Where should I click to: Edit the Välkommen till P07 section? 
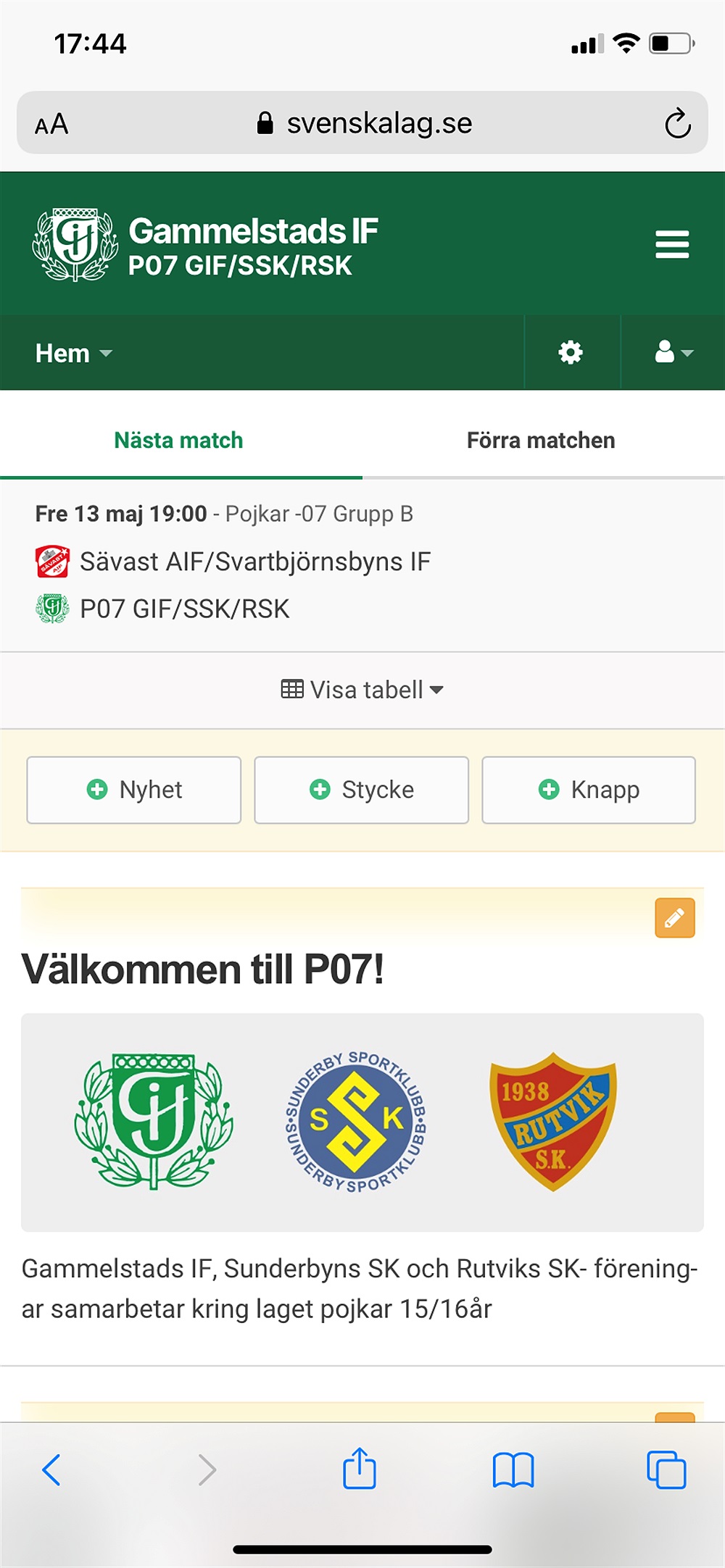(675, 918)
